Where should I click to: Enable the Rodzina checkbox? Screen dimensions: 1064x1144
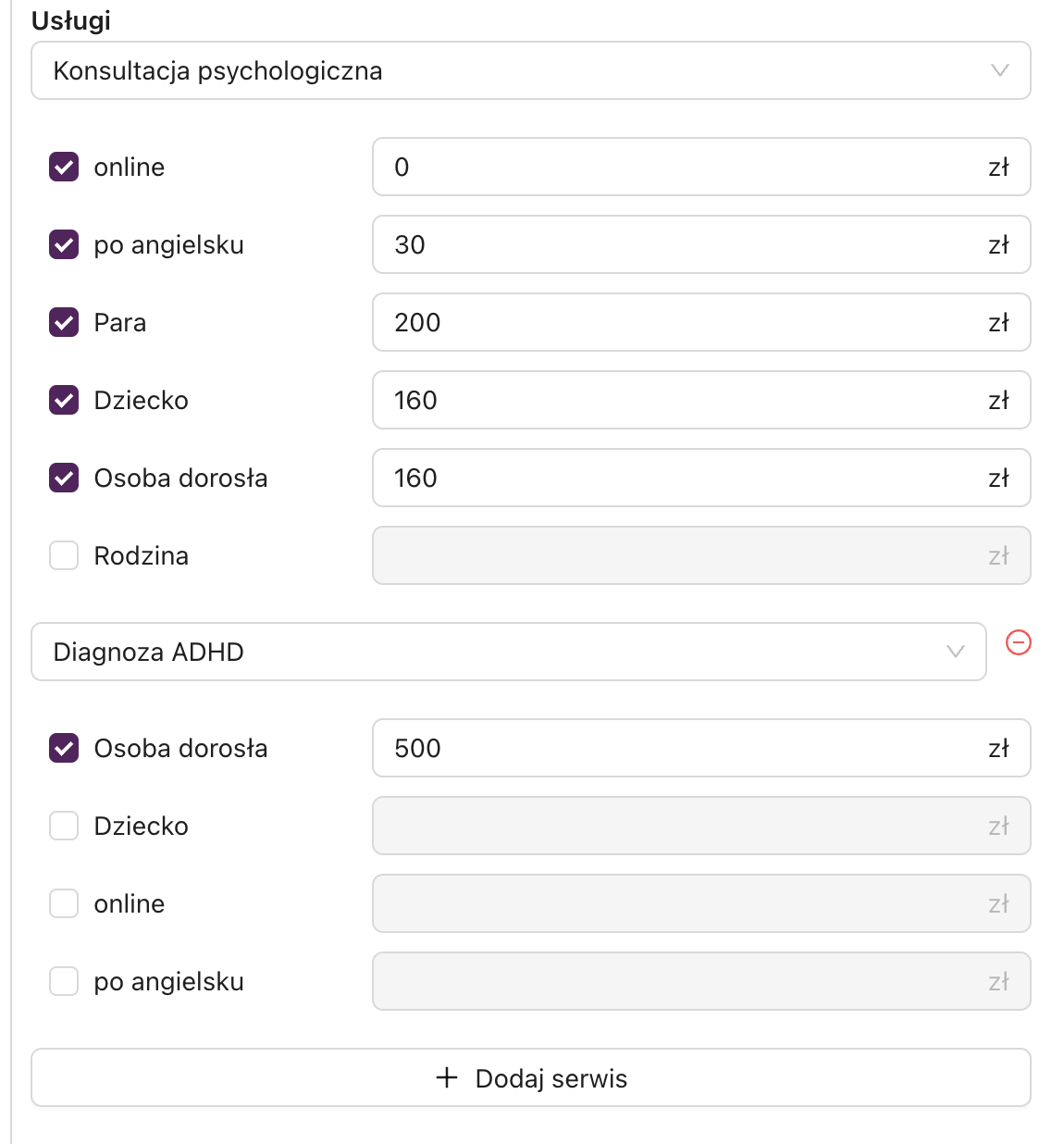coord(63,555)
